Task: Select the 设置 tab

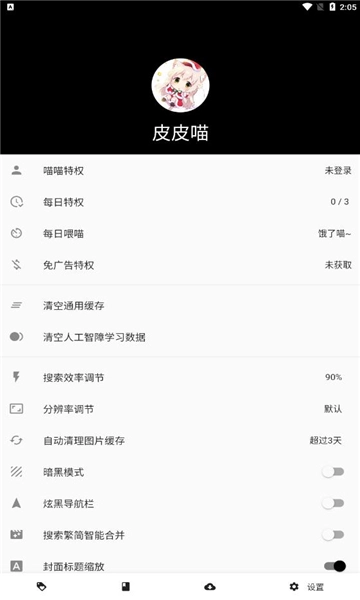Action: coord(306,587)
